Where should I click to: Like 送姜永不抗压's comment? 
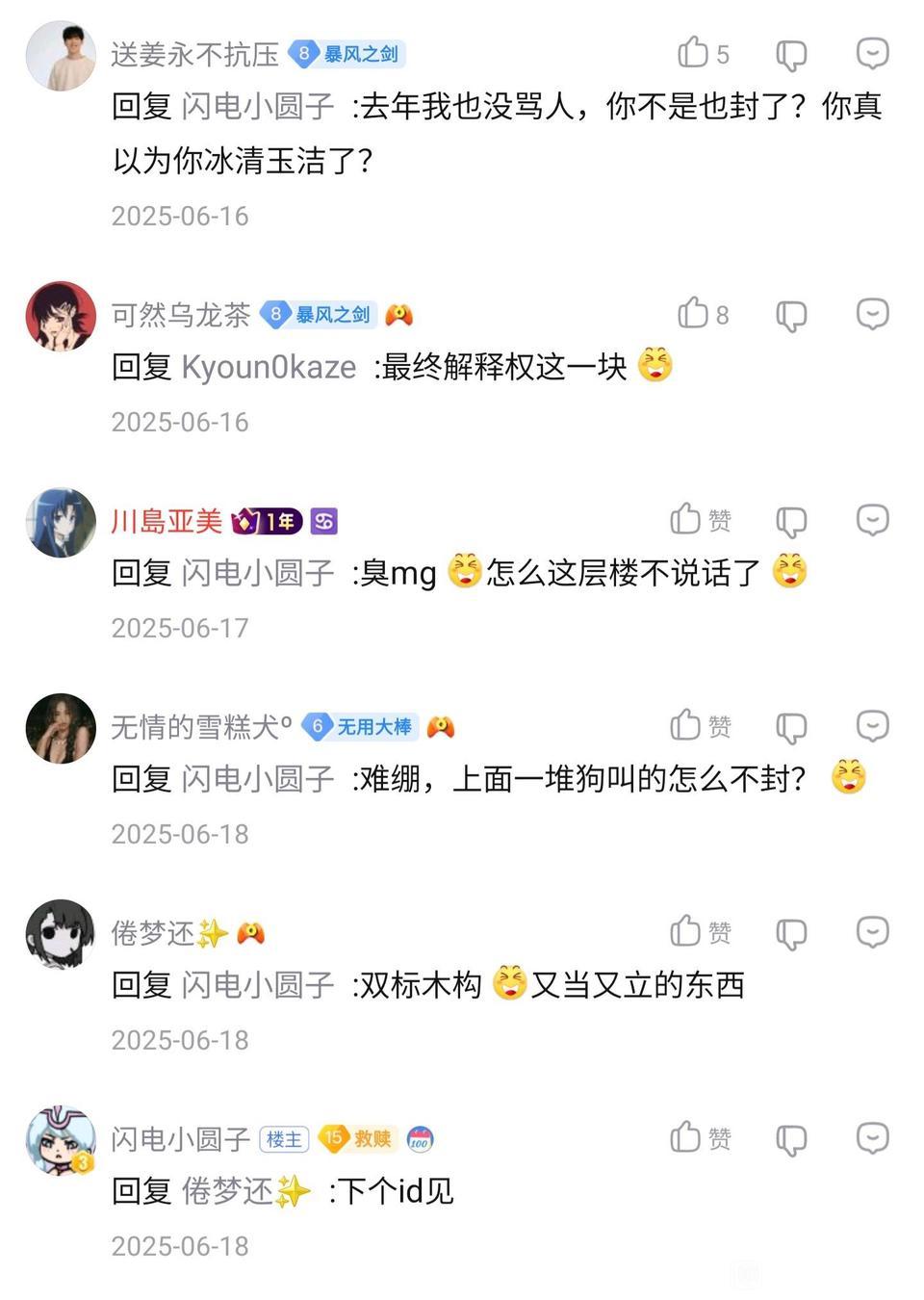[x=693, y=53]
